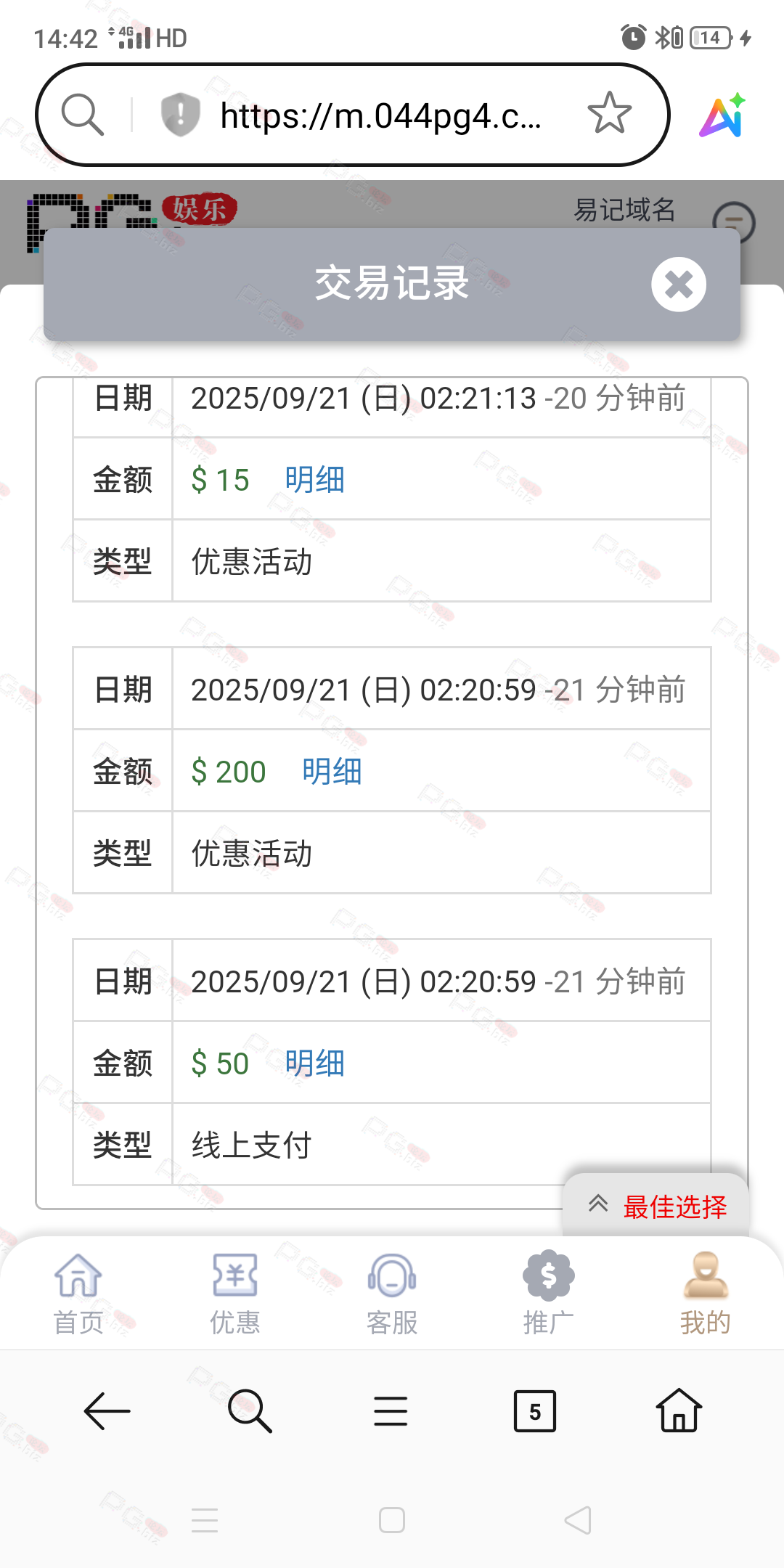Open the 客服 support tab
This screenshot has width=784, height=1568.
392,1294
